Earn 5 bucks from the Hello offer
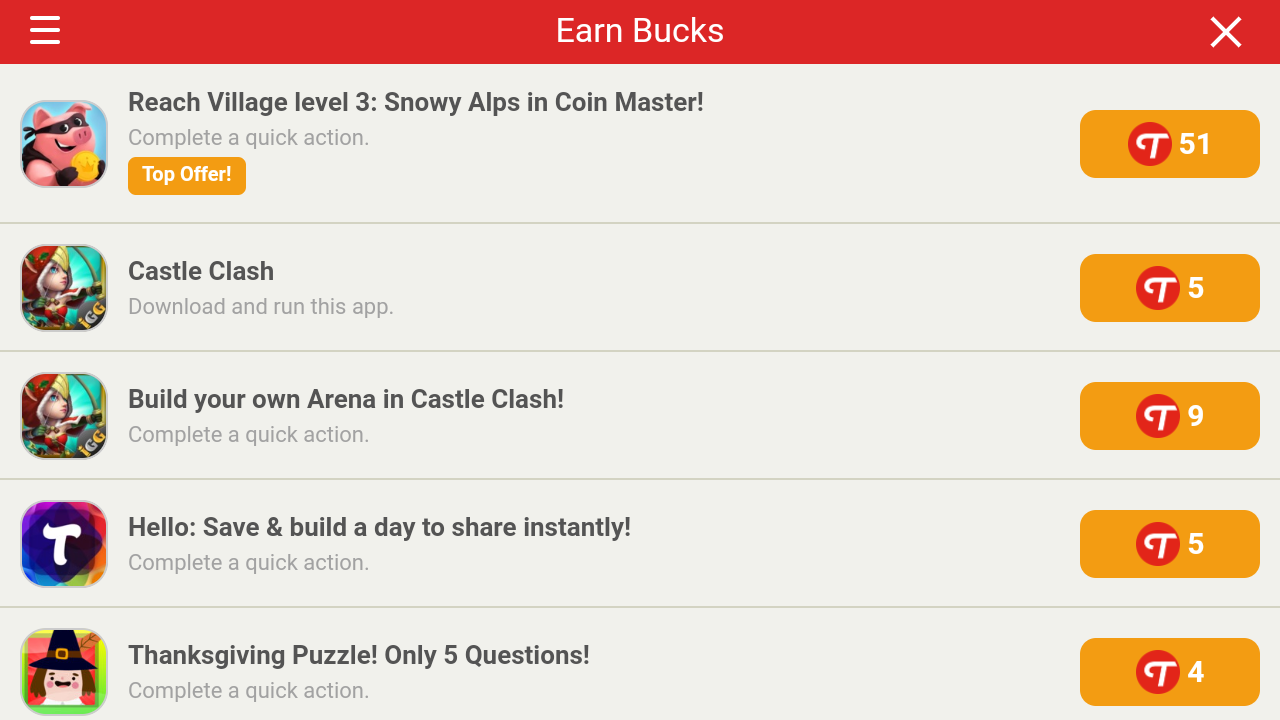The height and width of the screenshot is (720, 1280). pos(1169,544)
